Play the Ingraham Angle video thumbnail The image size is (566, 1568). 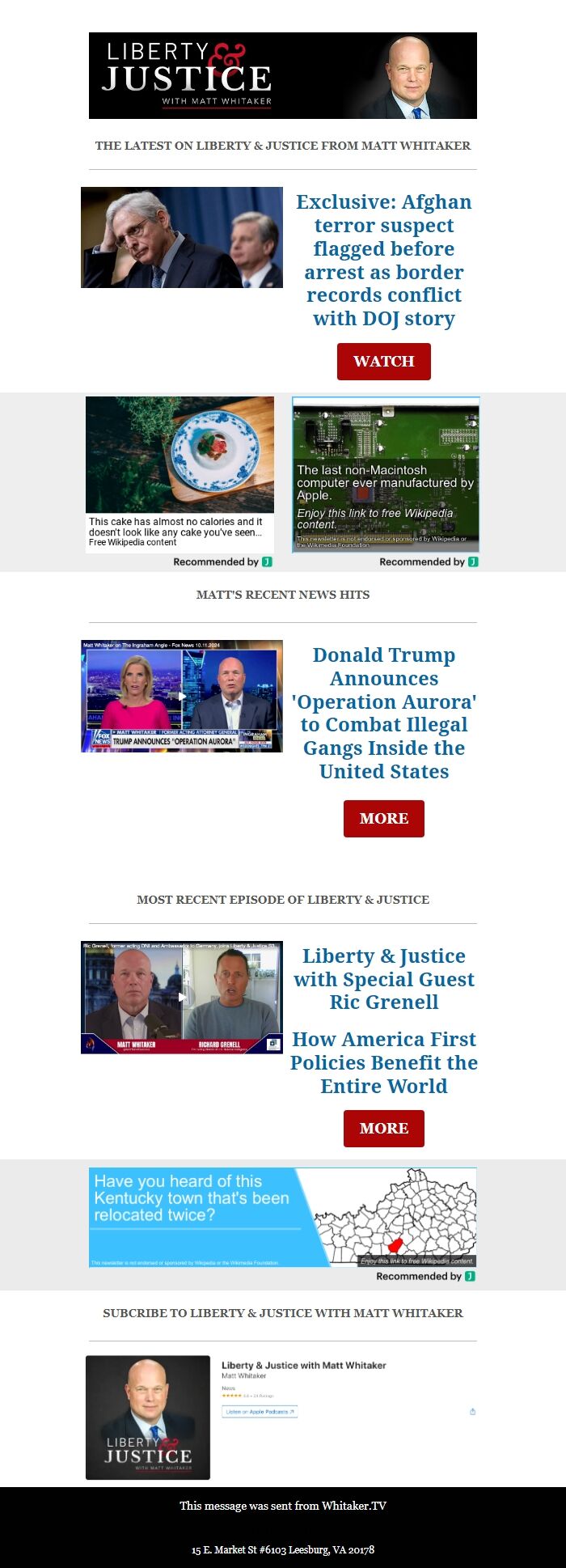point(182,696)
